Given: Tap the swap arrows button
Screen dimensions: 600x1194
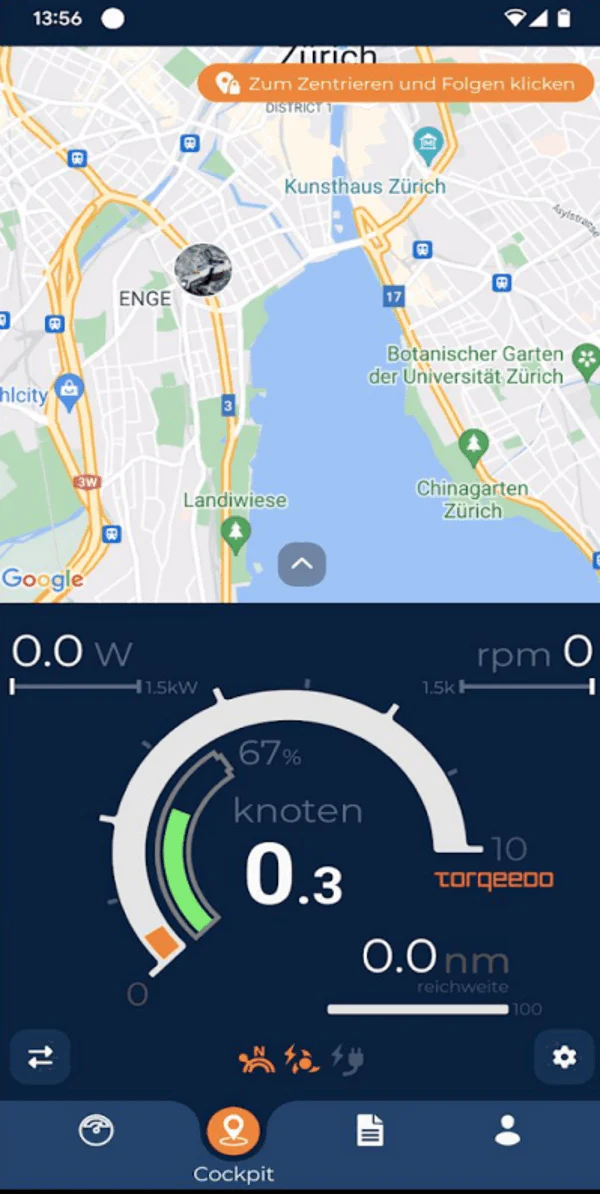Looking at the screenshot, I should pyautogui.click(x=40, y=1057).
